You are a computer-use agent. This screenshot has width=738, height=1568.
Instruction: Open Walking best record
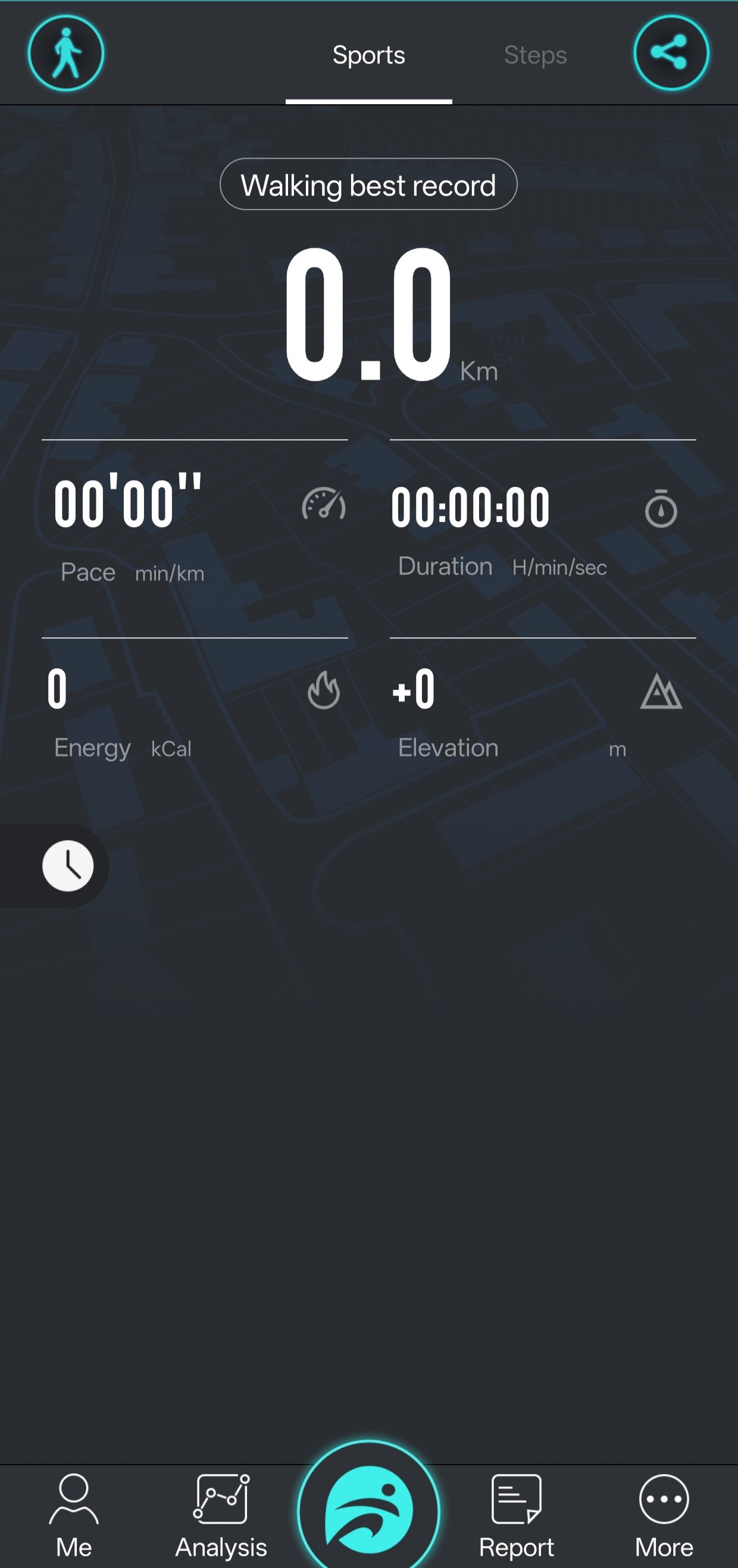point(368,184)
